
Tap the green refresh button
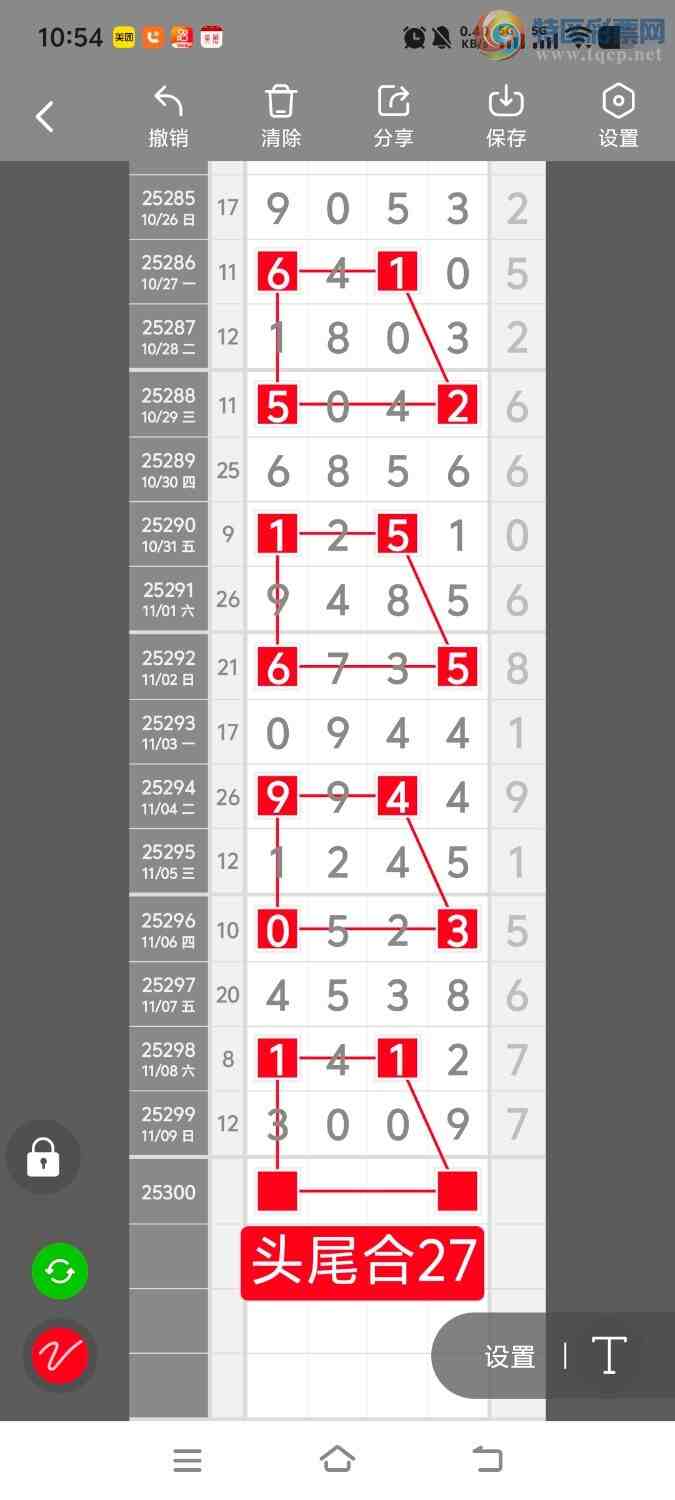(x=60, y=1271)
